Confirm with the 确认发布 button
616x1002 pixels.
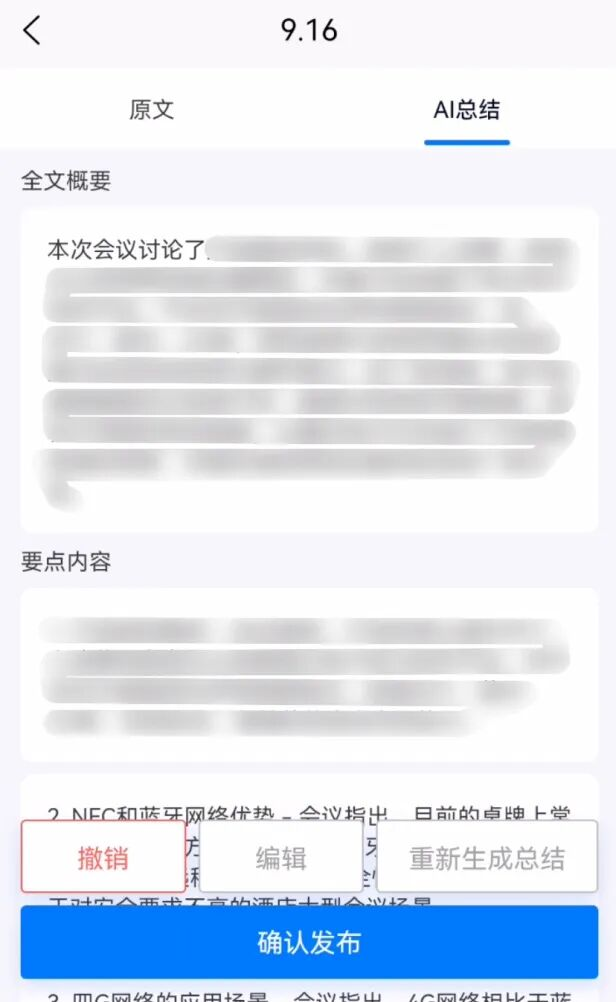309,942
